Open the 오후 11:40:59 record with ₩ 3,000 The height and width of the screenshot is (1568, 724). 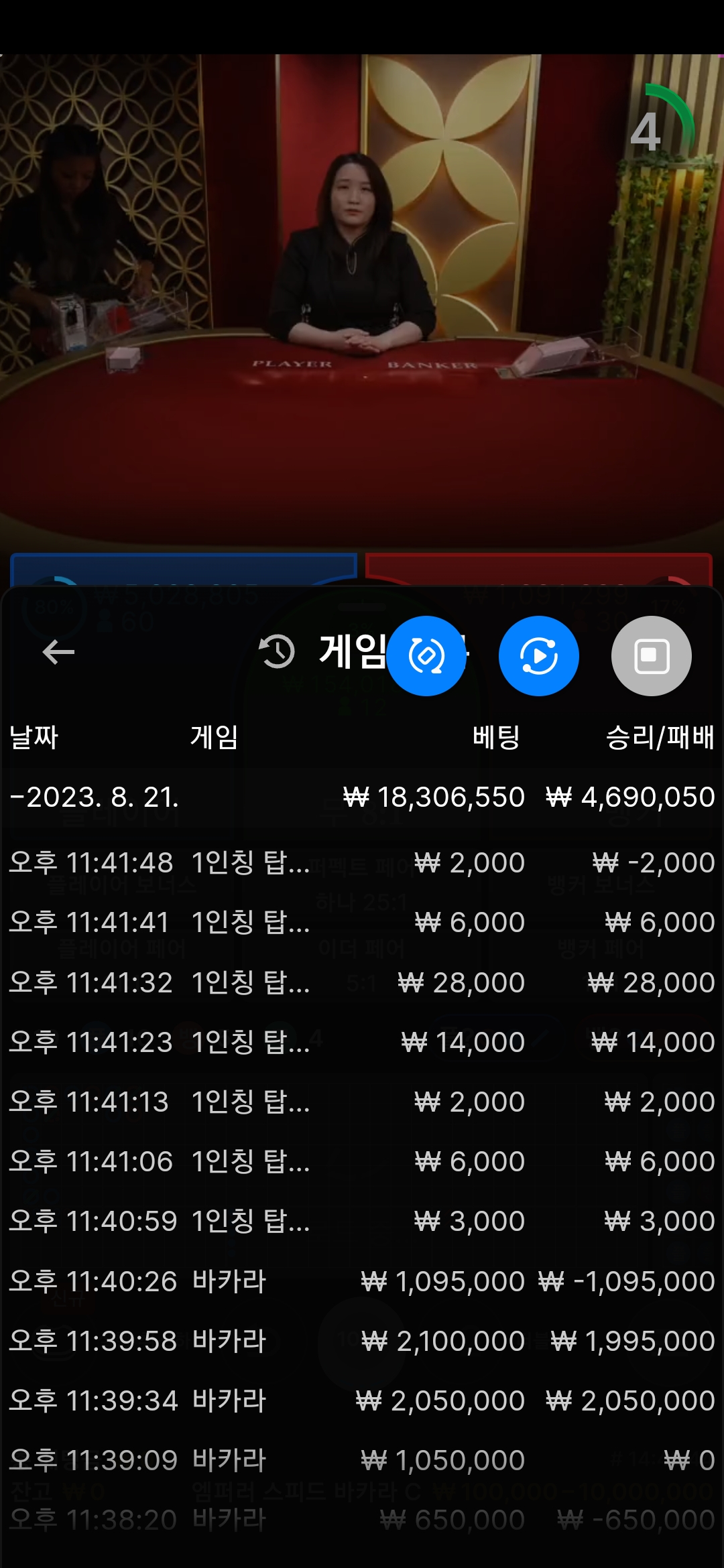tap(362, 1221)
